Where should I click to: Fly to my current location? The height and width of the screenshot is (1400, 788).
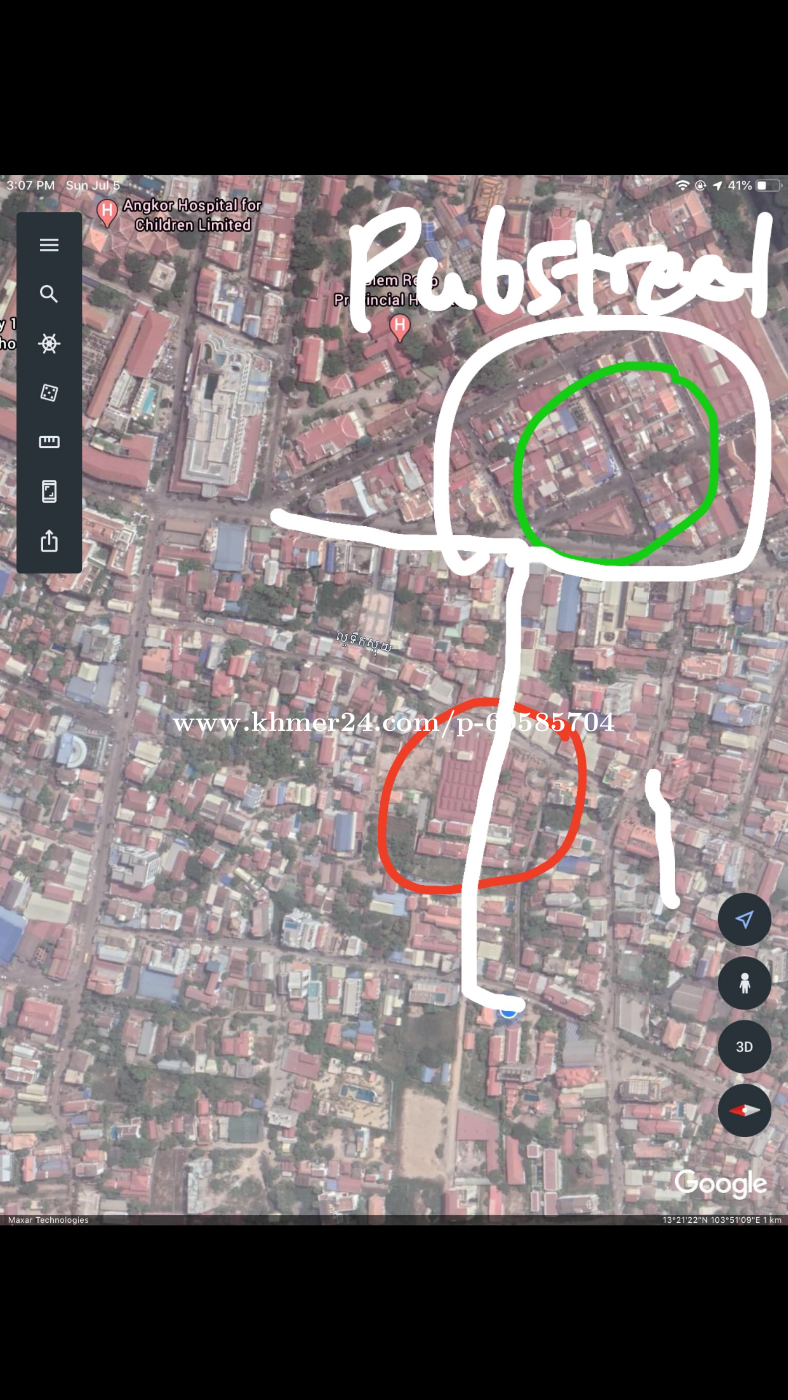pos(744,920)
